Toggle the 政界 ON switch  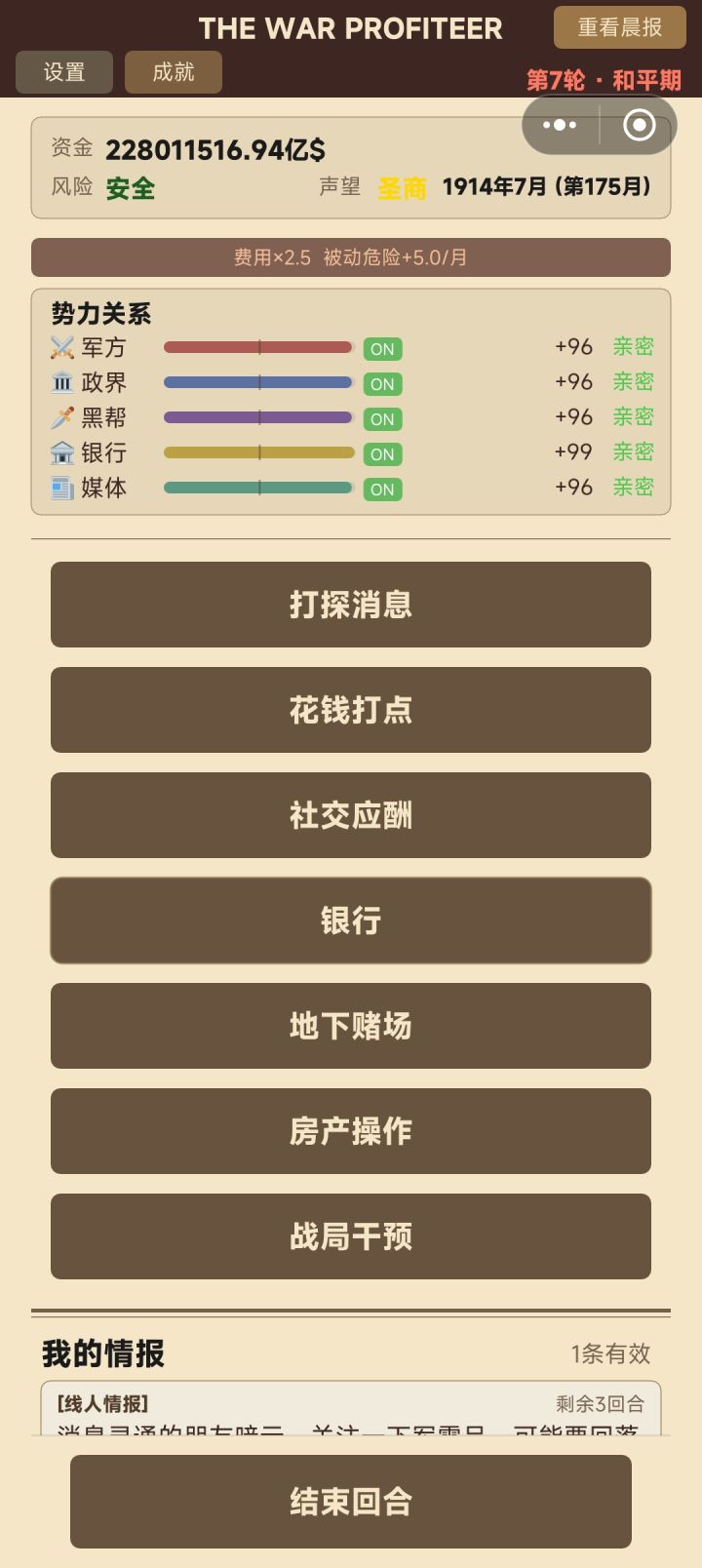click(x=382, y=383)
